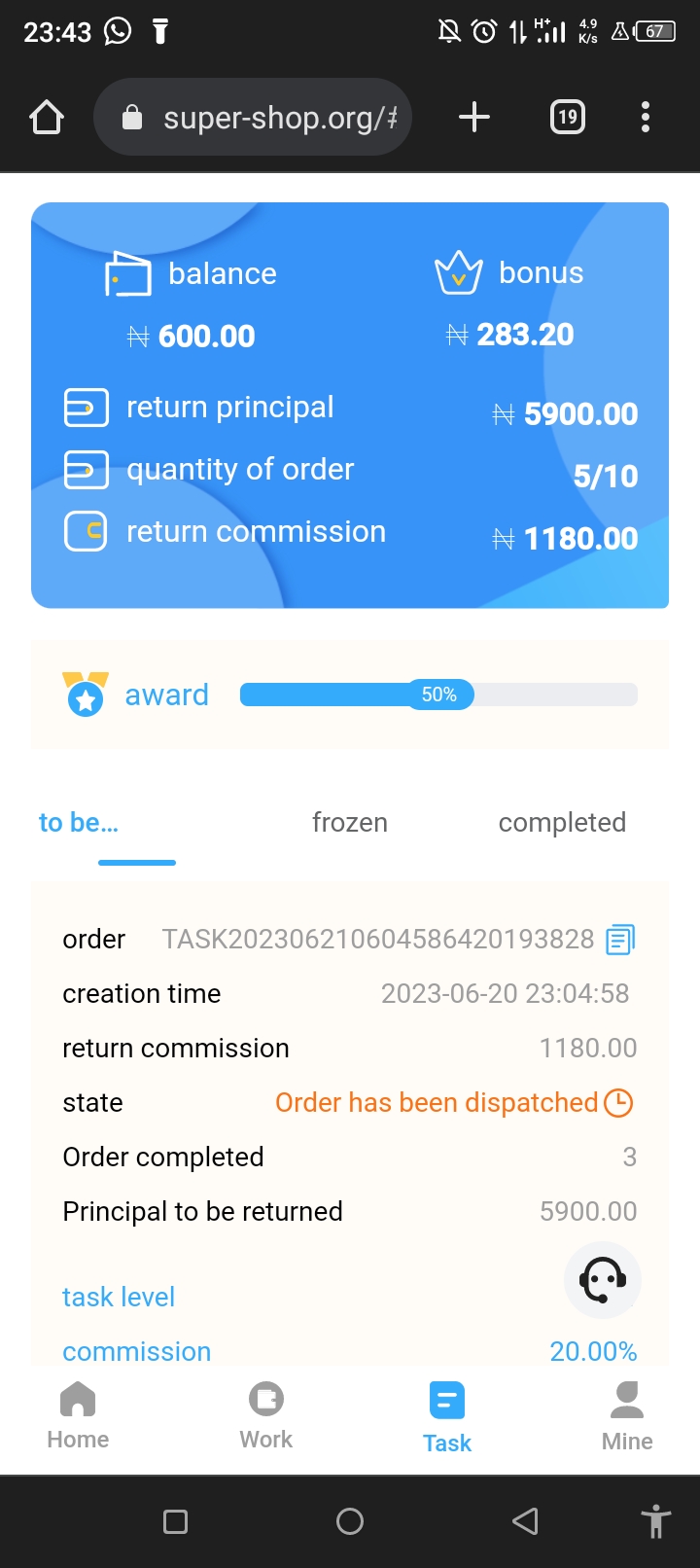Open the system recent apps
700x1568 pixels.
[176, 1521]
